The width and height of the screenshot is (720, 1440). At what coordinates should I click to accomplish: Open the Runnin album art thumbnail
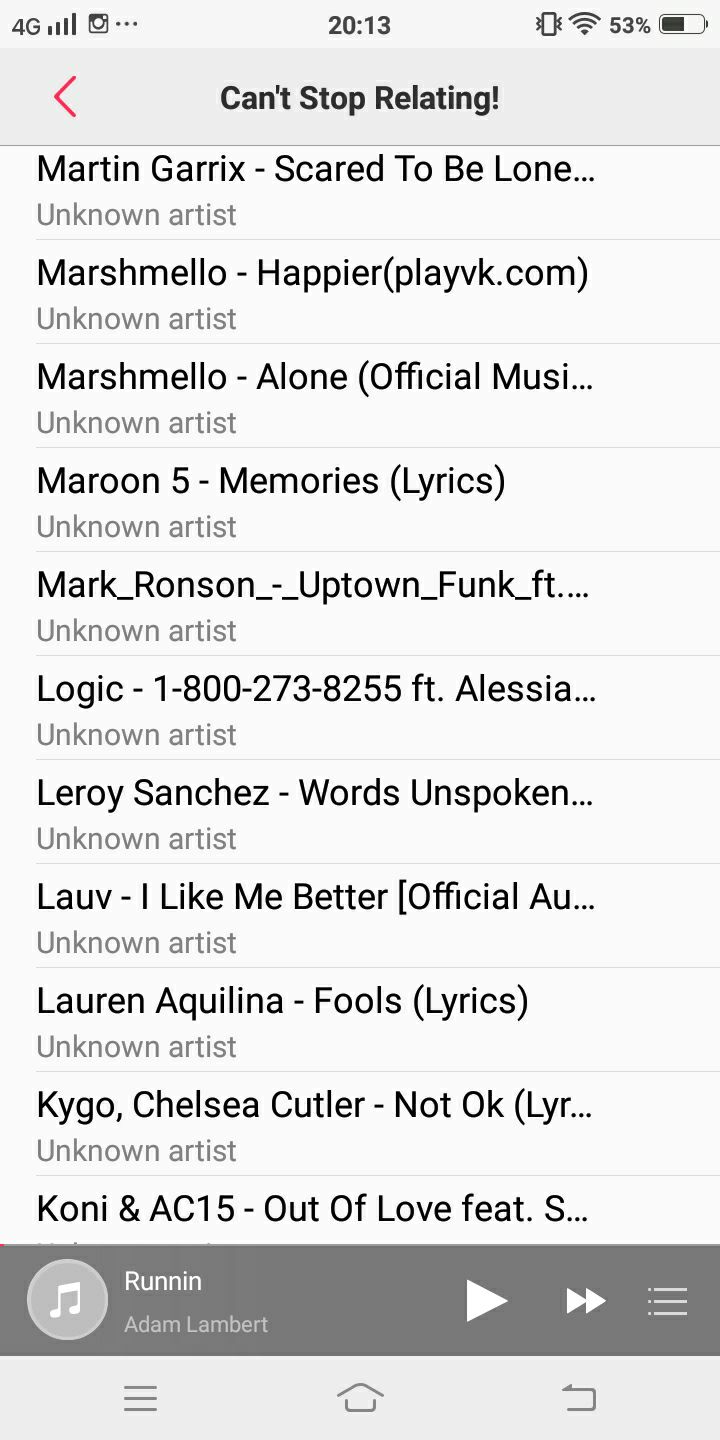67,1300
